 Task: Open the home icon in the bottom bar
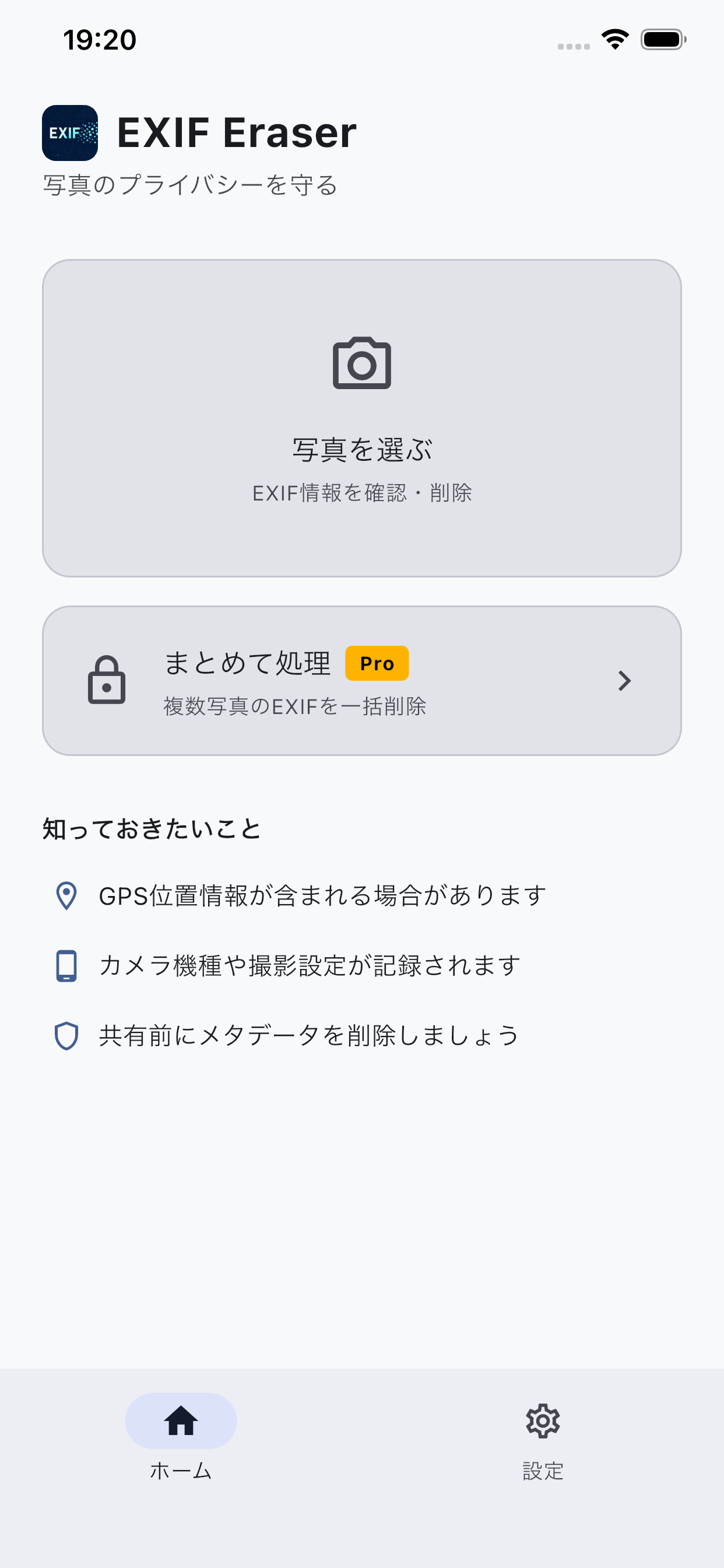(181, 1420)
